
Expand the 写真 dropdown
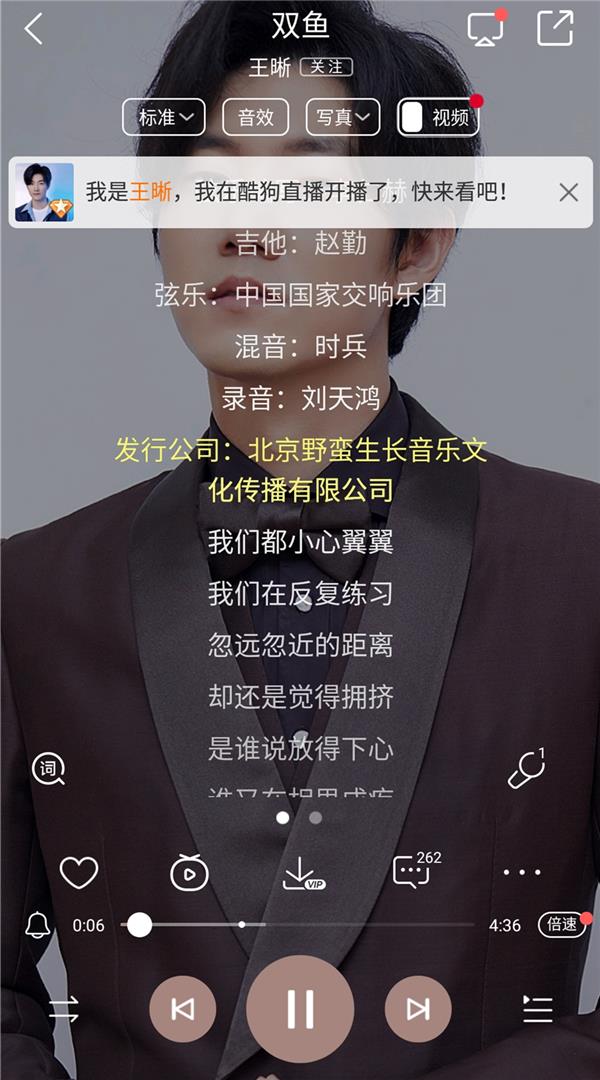343,117
